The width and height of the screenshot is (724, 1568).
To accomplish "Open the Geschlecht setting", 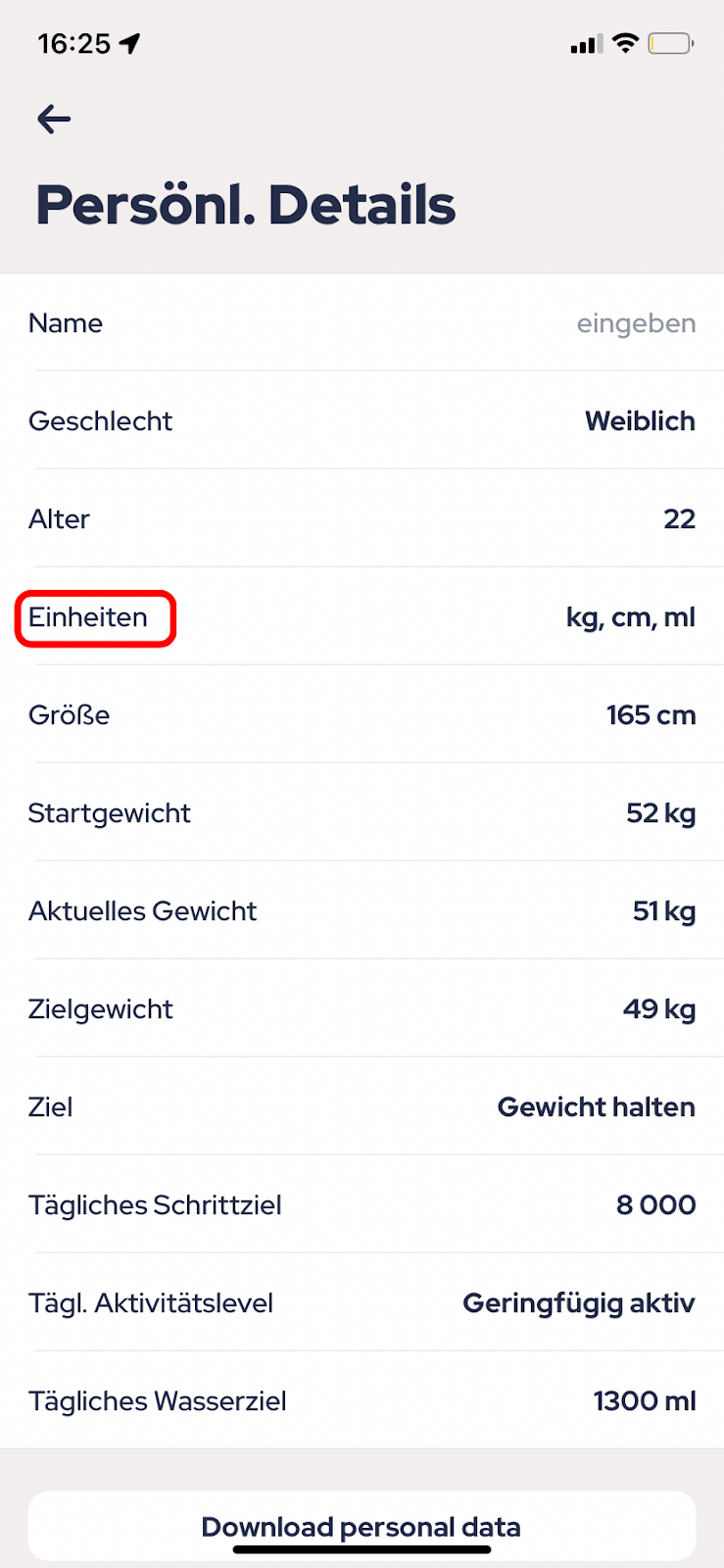I will click(362, 420).
